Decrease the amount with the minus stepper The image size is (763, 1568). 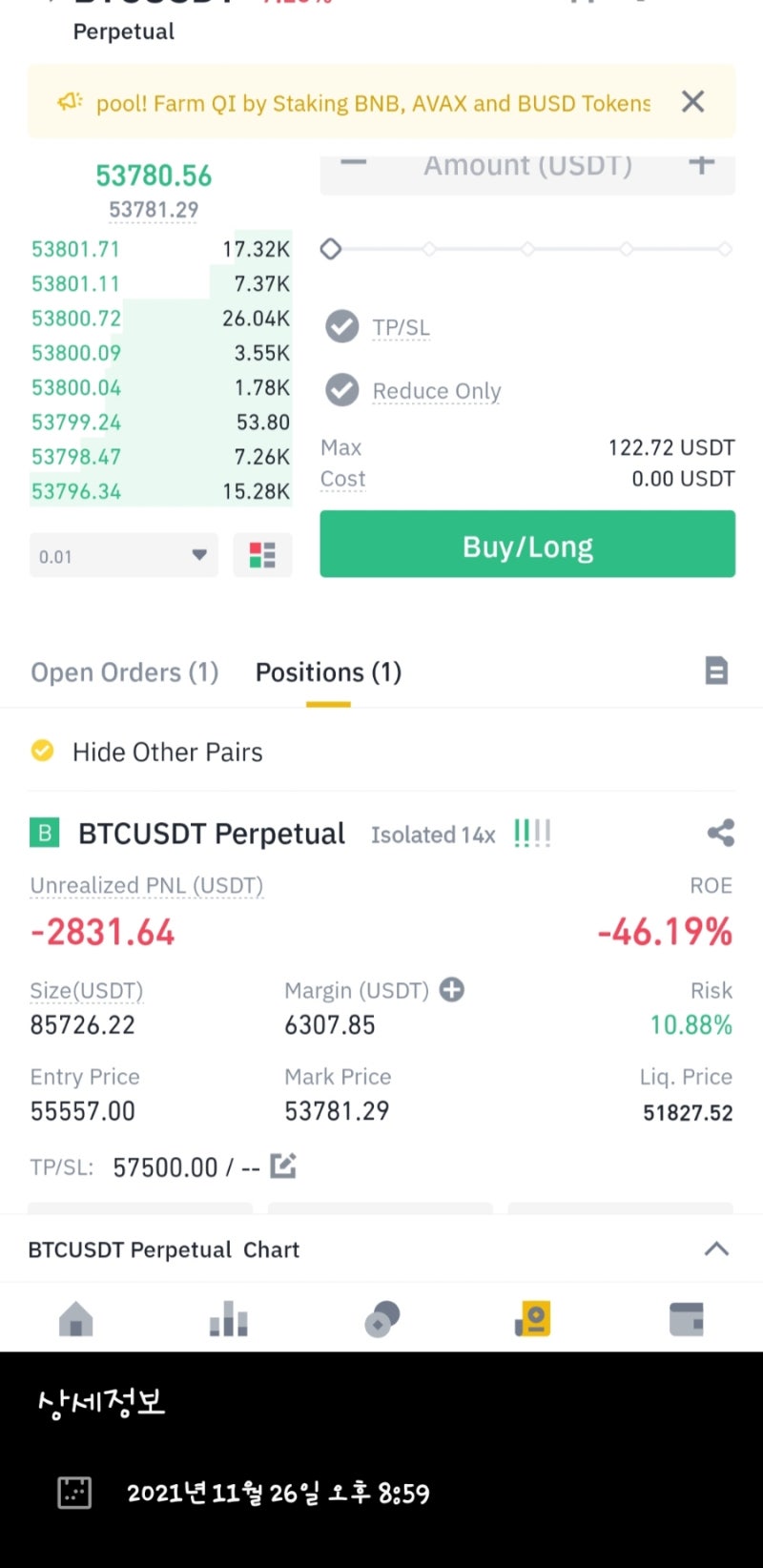point(354,164)
